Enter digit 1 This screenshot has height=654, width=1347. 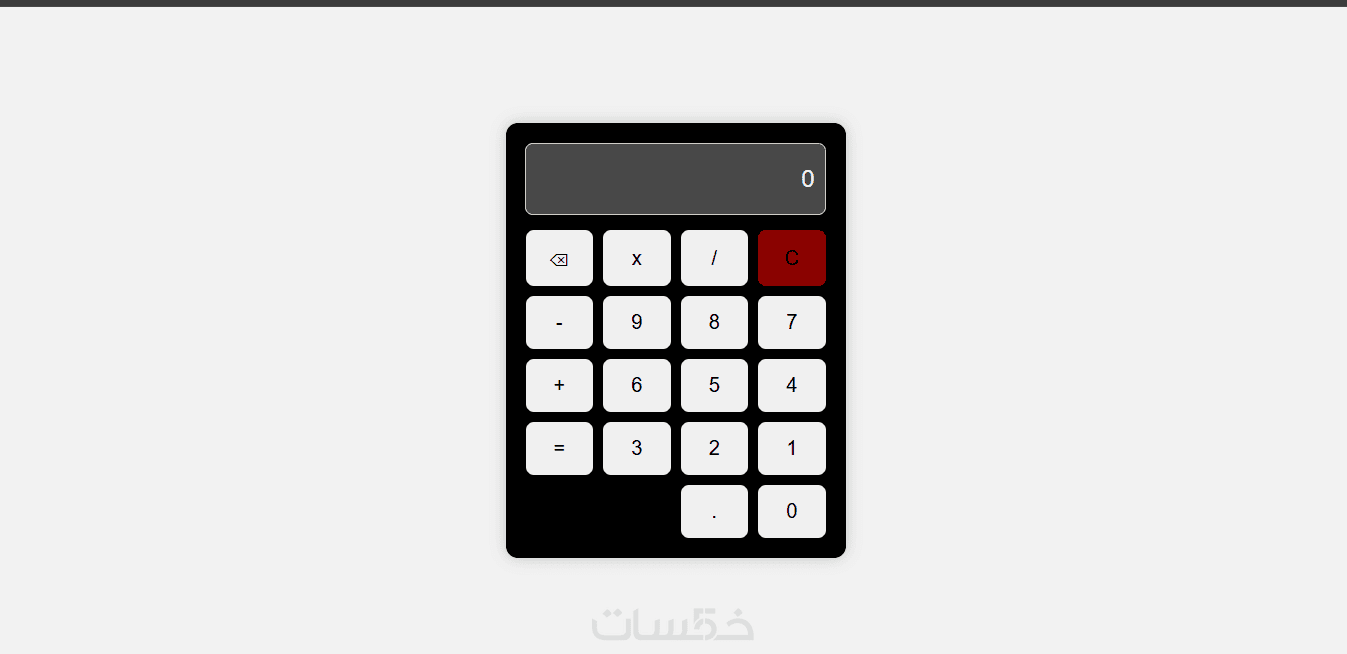coord(791,448)
